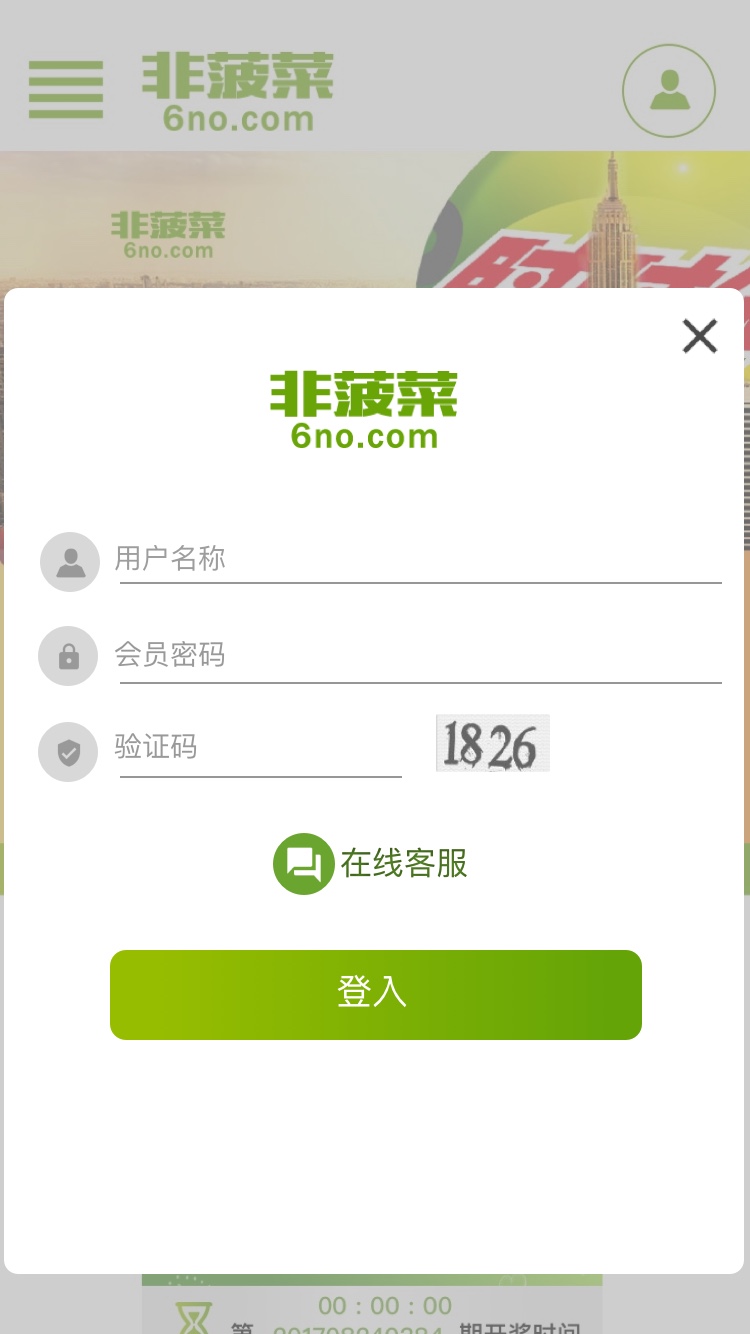This screenshot has height=1334, width=750.
Task: Tap the 会员密码 password field
Action: coord(420,655)
